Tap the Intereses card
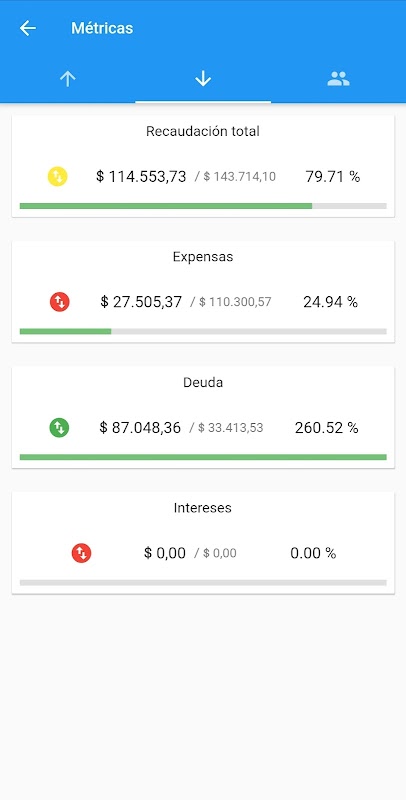The image size is (406, 800). click(x=203, y=543)
